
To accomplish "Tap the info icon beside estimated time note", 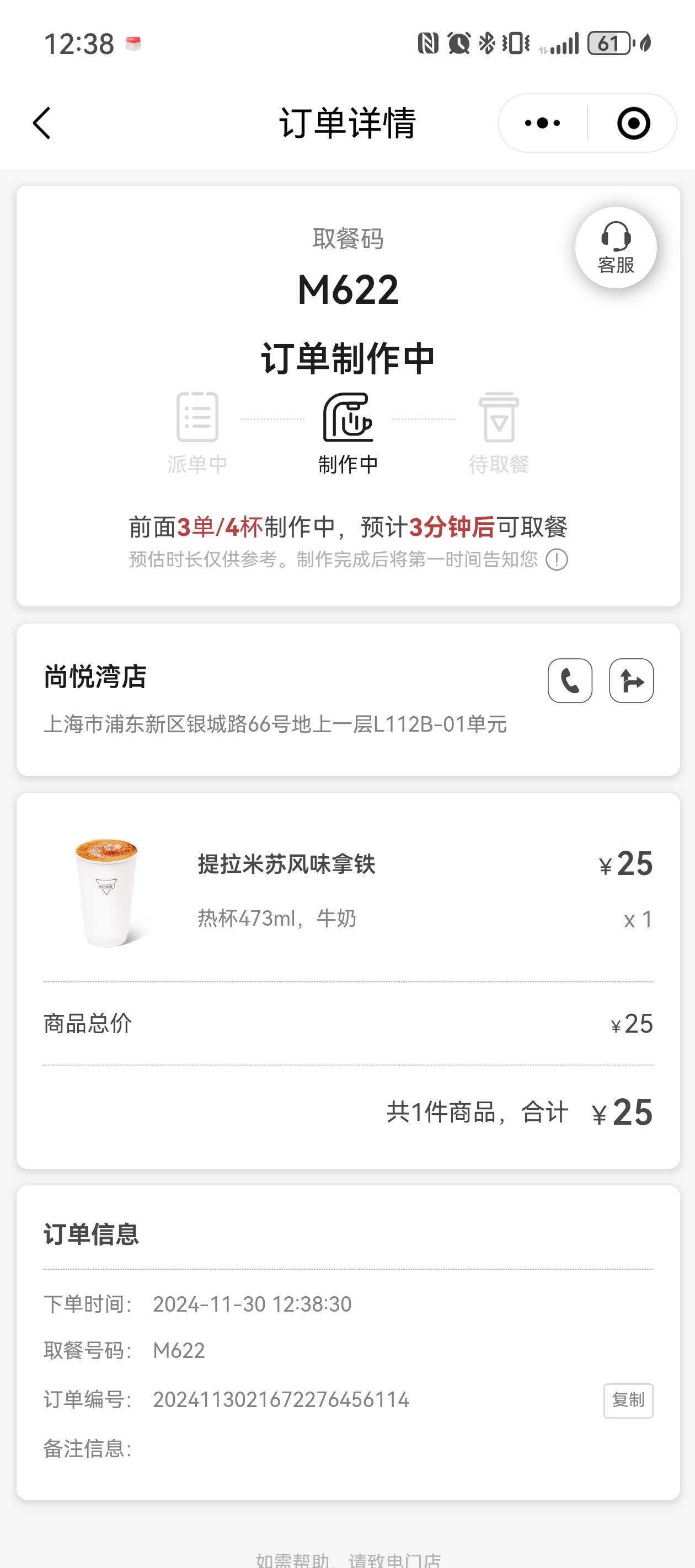I will [x=557, y=560].
